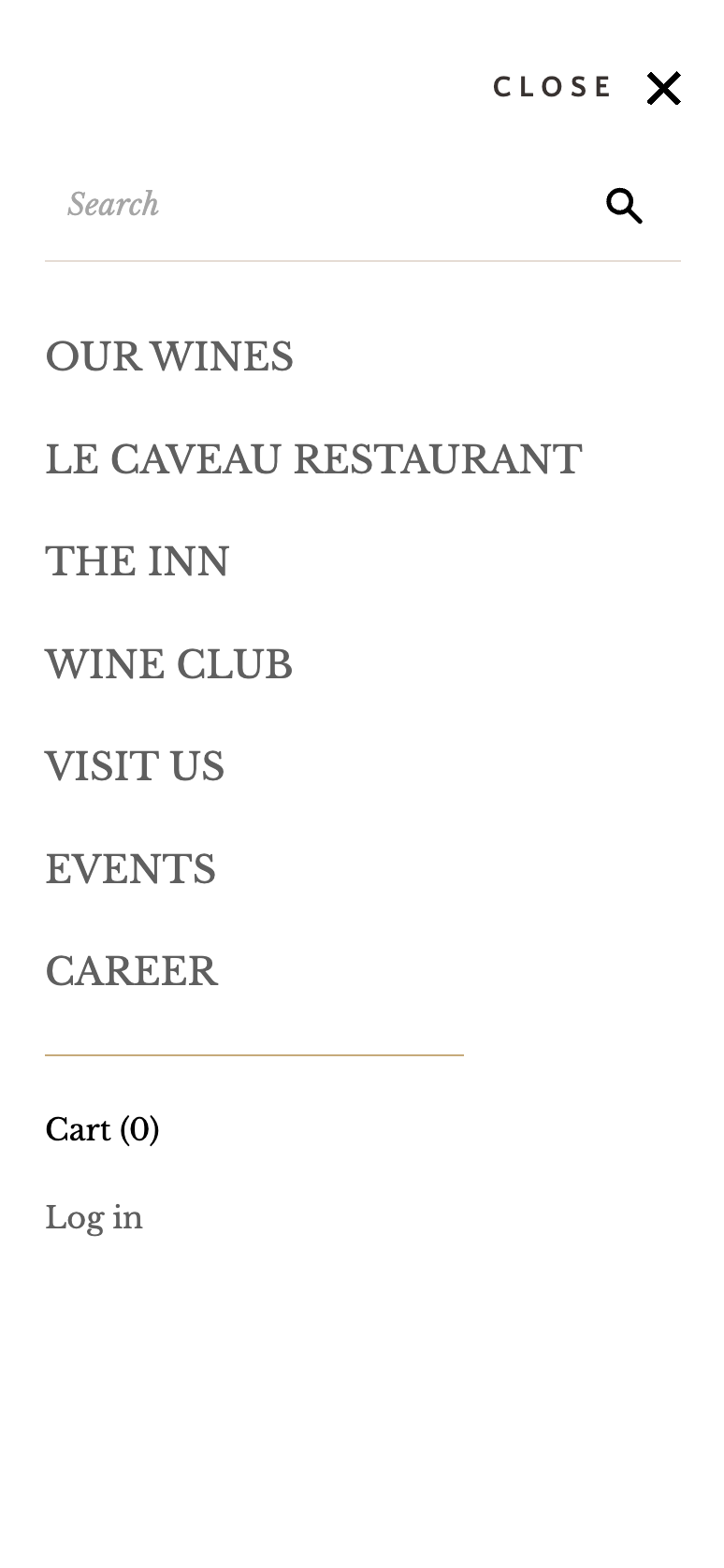Screen dimensions: 724x1568
Task: Open the WINE CLUB page
Action: pyautogui.click(x=169, y=664)
